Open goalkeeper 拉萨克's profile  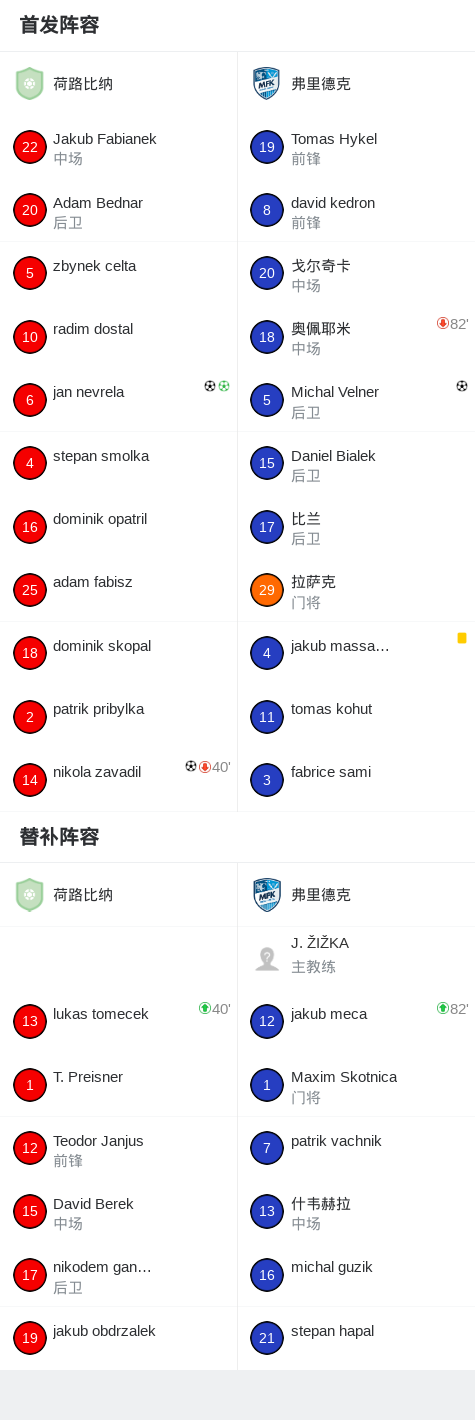click(356, 590)
